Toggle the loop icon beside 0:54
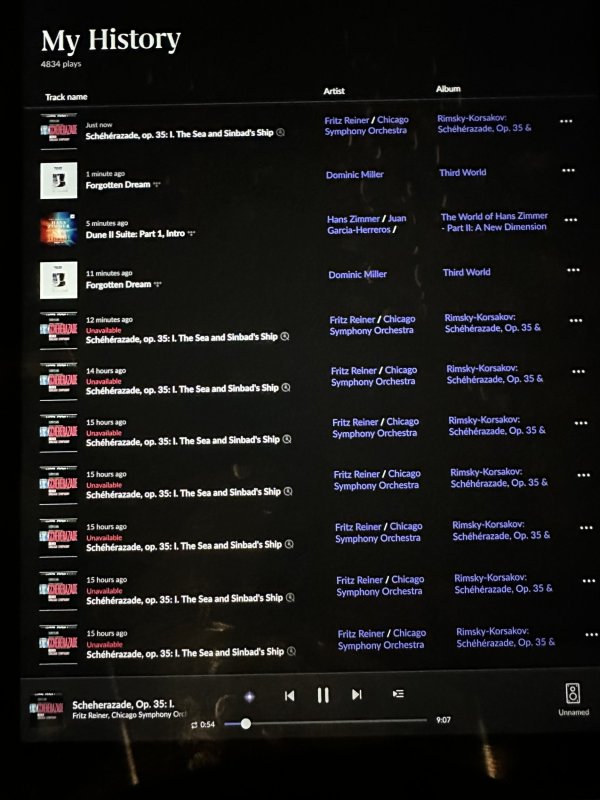Screen dimensions: 600x800 (x=194, y=724)
